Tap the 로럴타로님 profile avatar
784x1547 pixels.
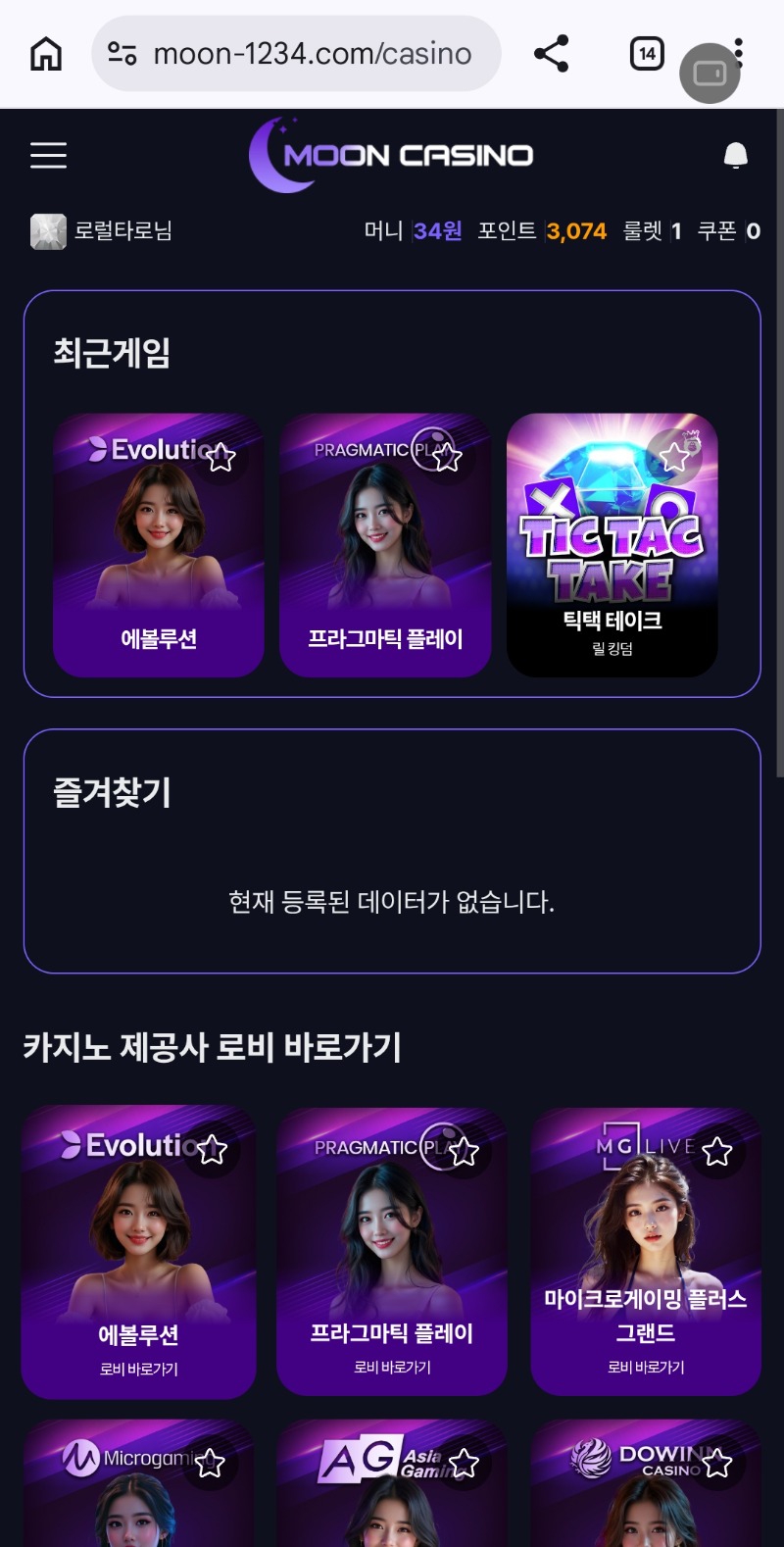(x=48, y=231)
